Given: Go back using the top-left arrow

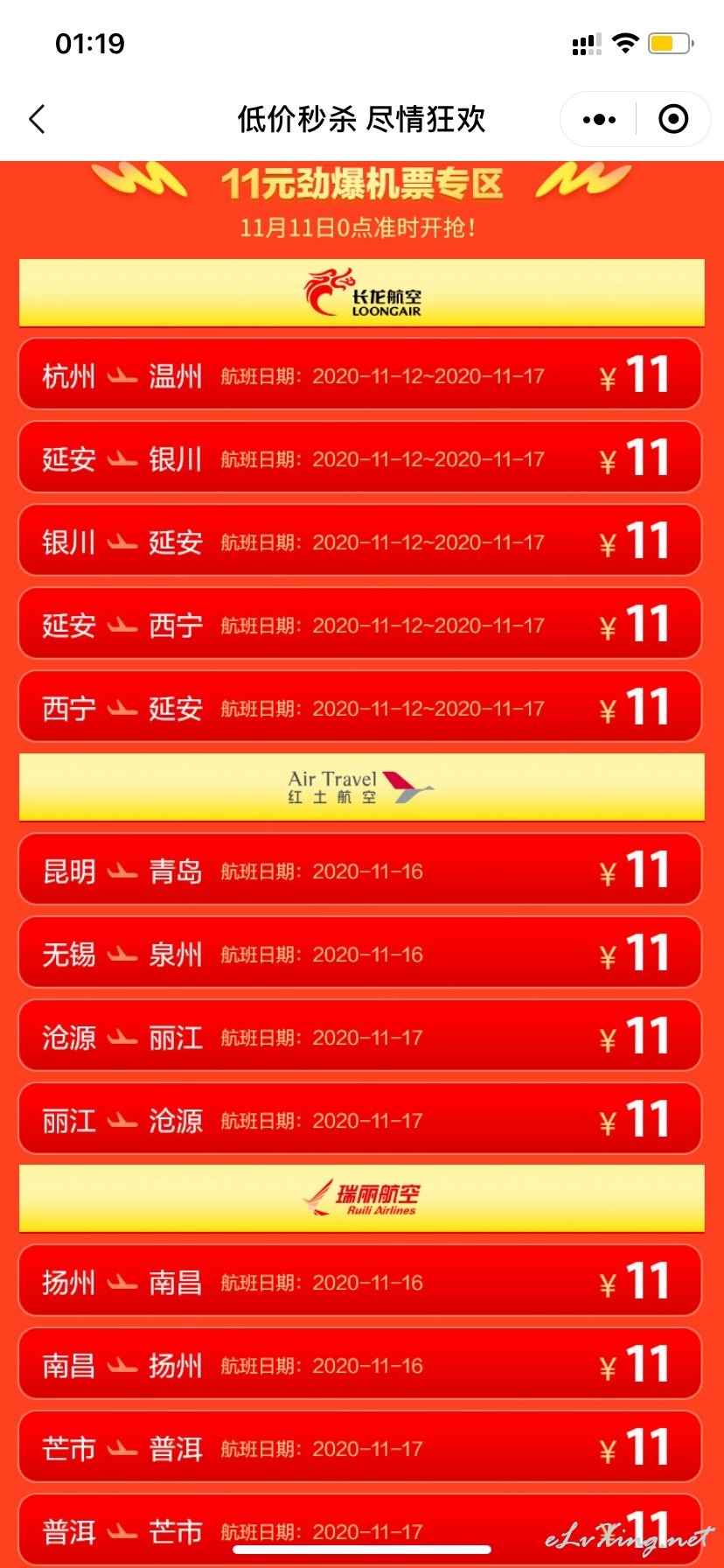Looking at the screenshot, I should pos(37,119).
